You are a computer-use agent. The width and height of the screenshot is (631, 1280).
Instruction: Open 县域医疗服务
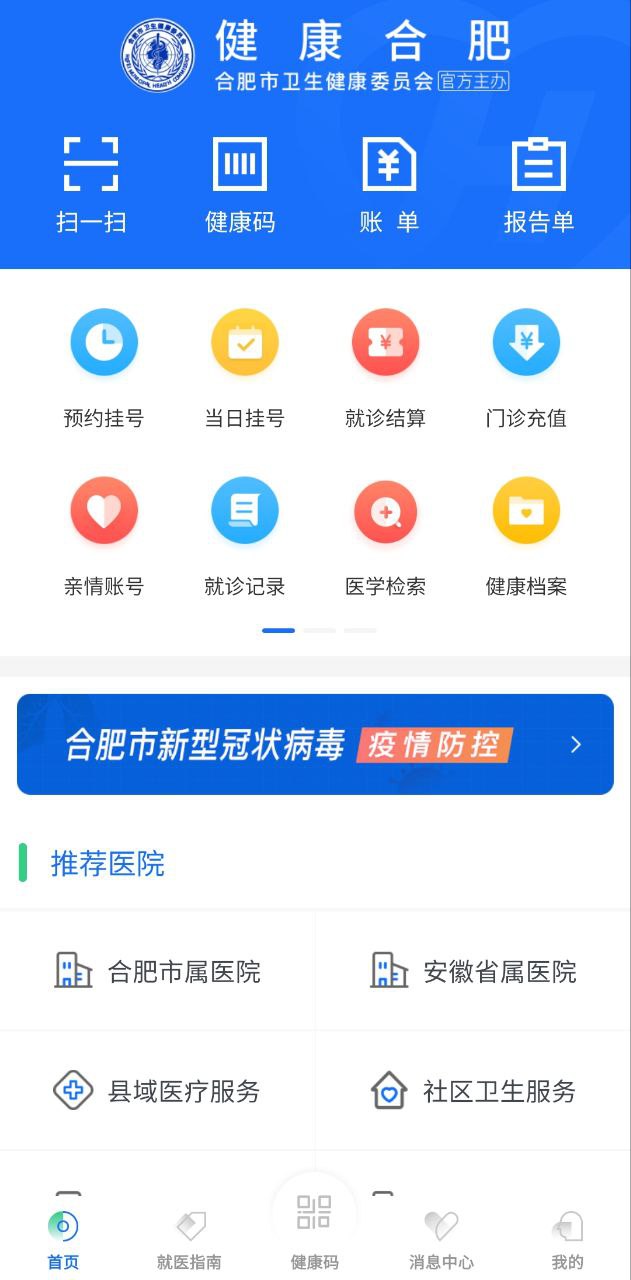(158, 1090)
